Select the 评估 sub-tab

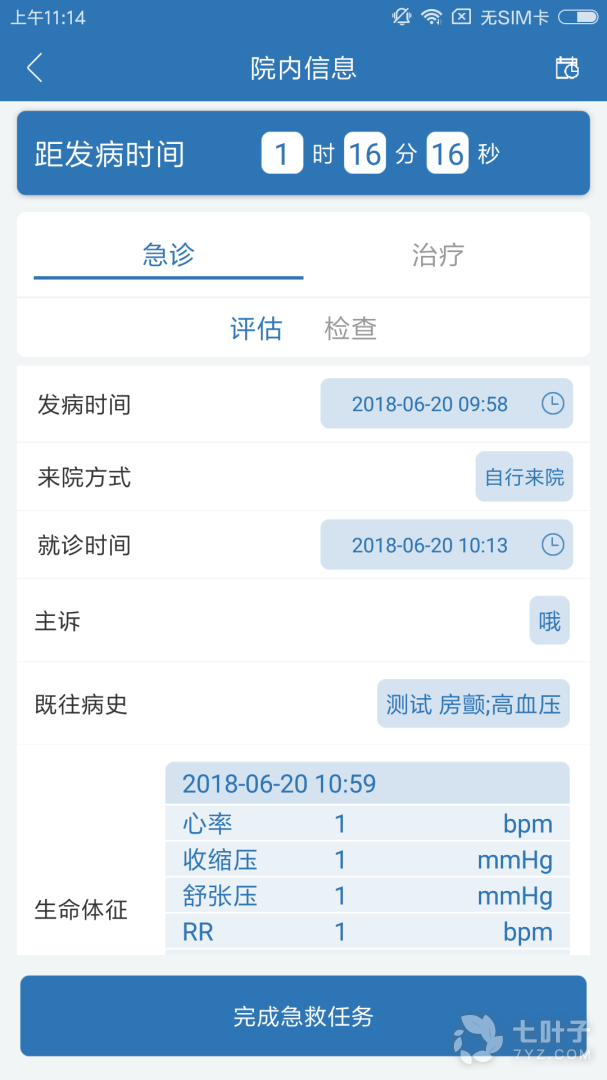tap(256, 329)
